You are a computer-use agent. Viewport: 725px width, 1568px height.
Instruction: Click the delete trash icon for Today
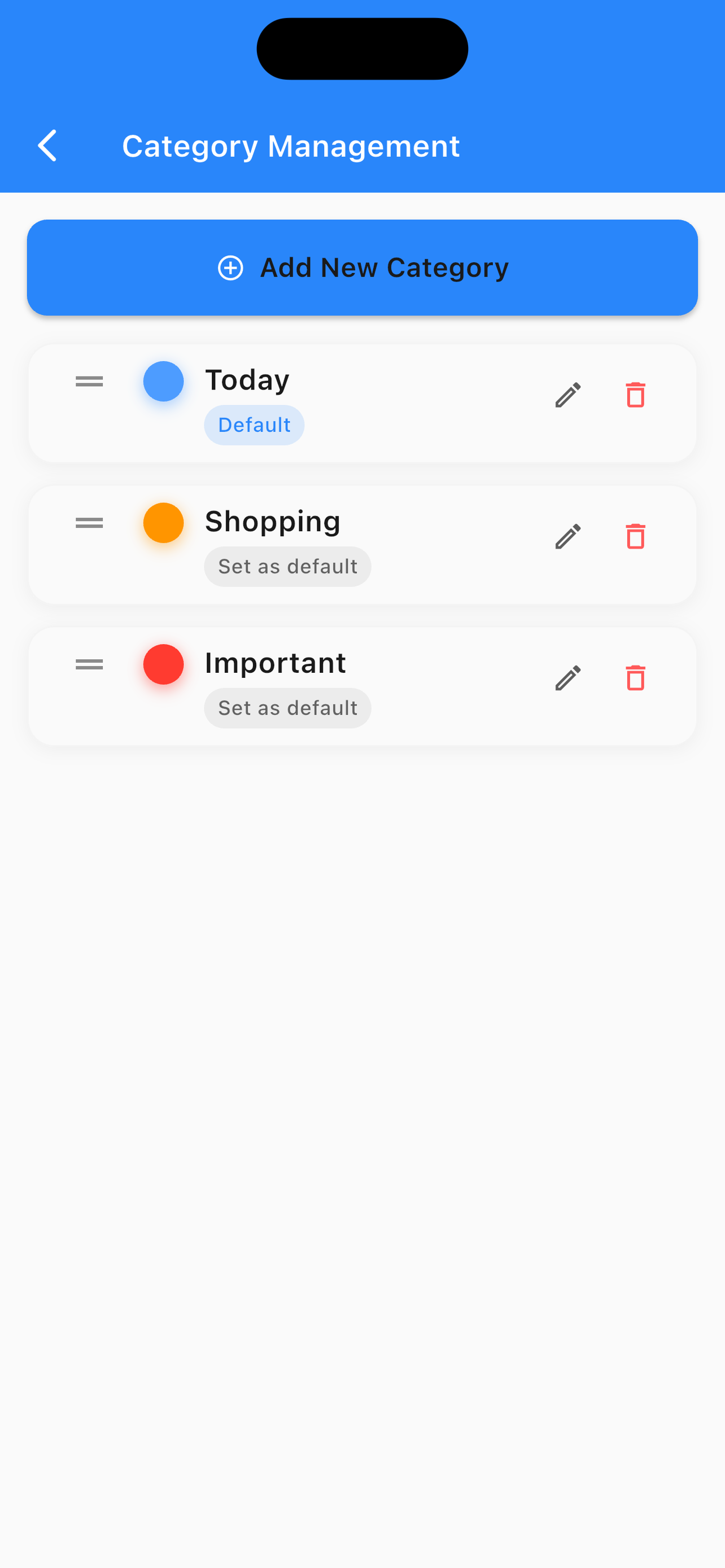pos(635,396)
